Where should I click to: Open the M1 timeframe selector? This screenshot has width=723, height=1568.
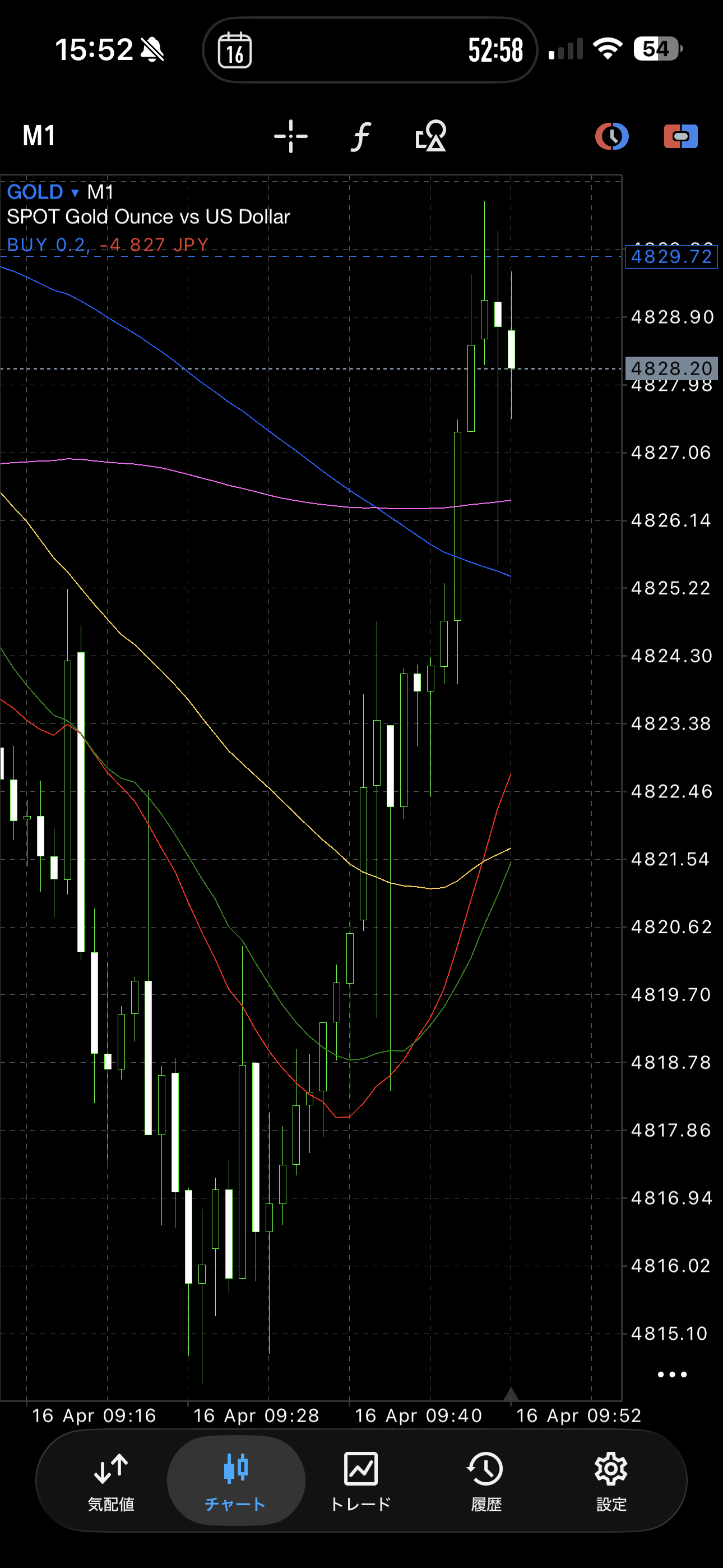(x=40, y=136)
